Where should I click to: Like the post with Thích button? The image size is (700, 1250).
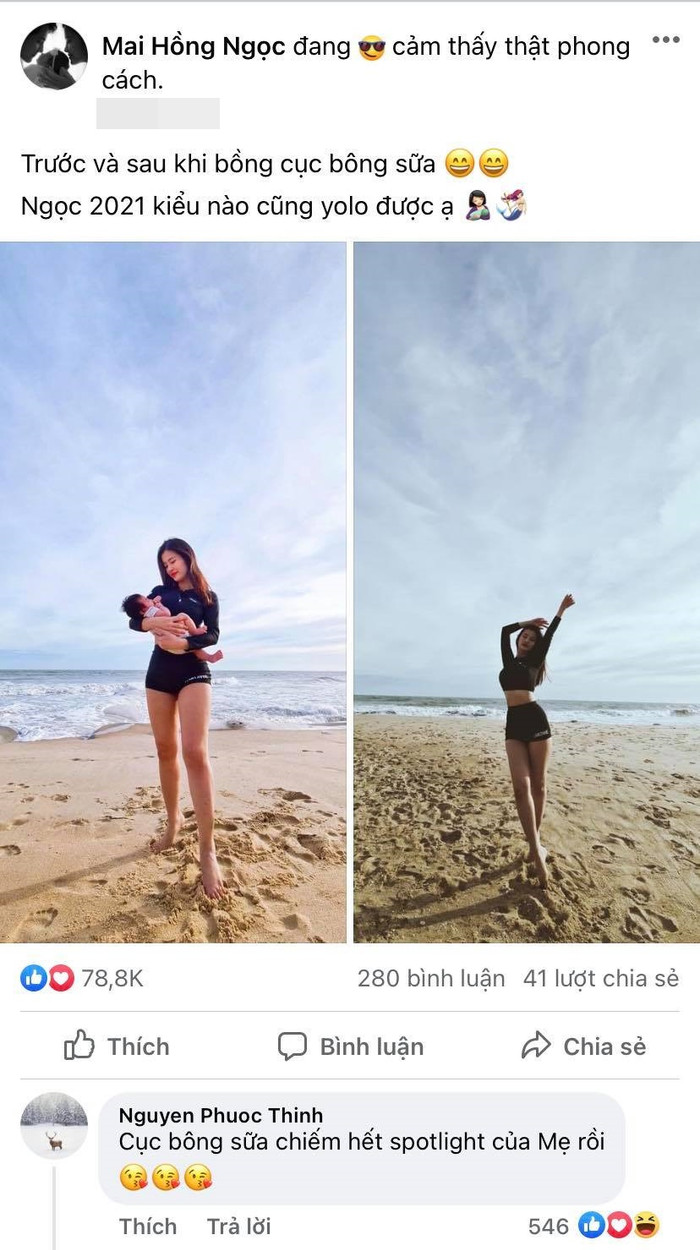117,1047
